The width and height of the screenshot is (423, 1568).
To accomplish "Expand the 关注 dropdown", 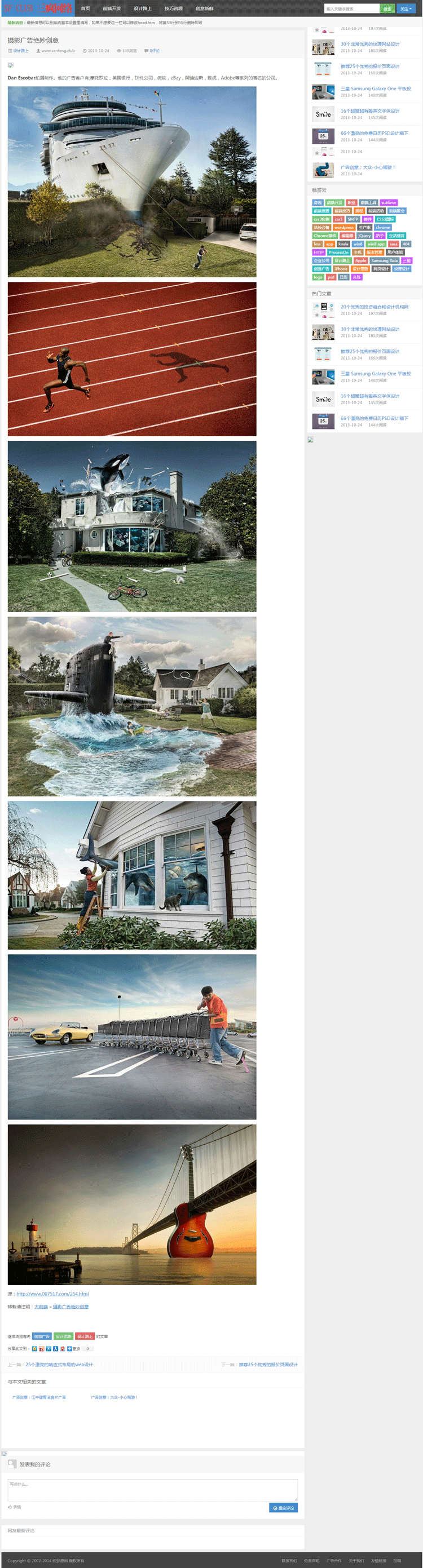I will click(406, 8).
